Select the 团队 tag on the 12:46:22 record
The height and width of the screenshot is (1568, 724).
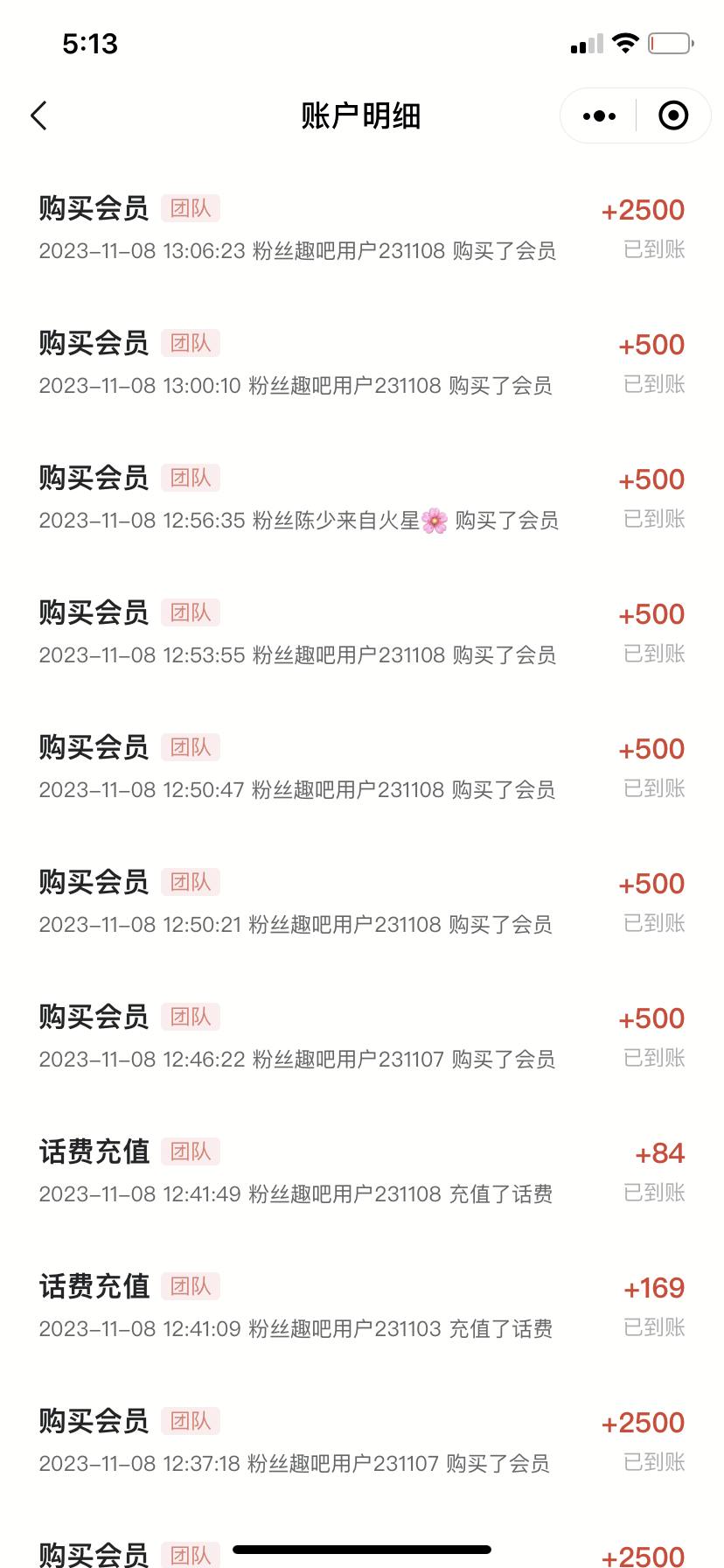coord(191,1016)
